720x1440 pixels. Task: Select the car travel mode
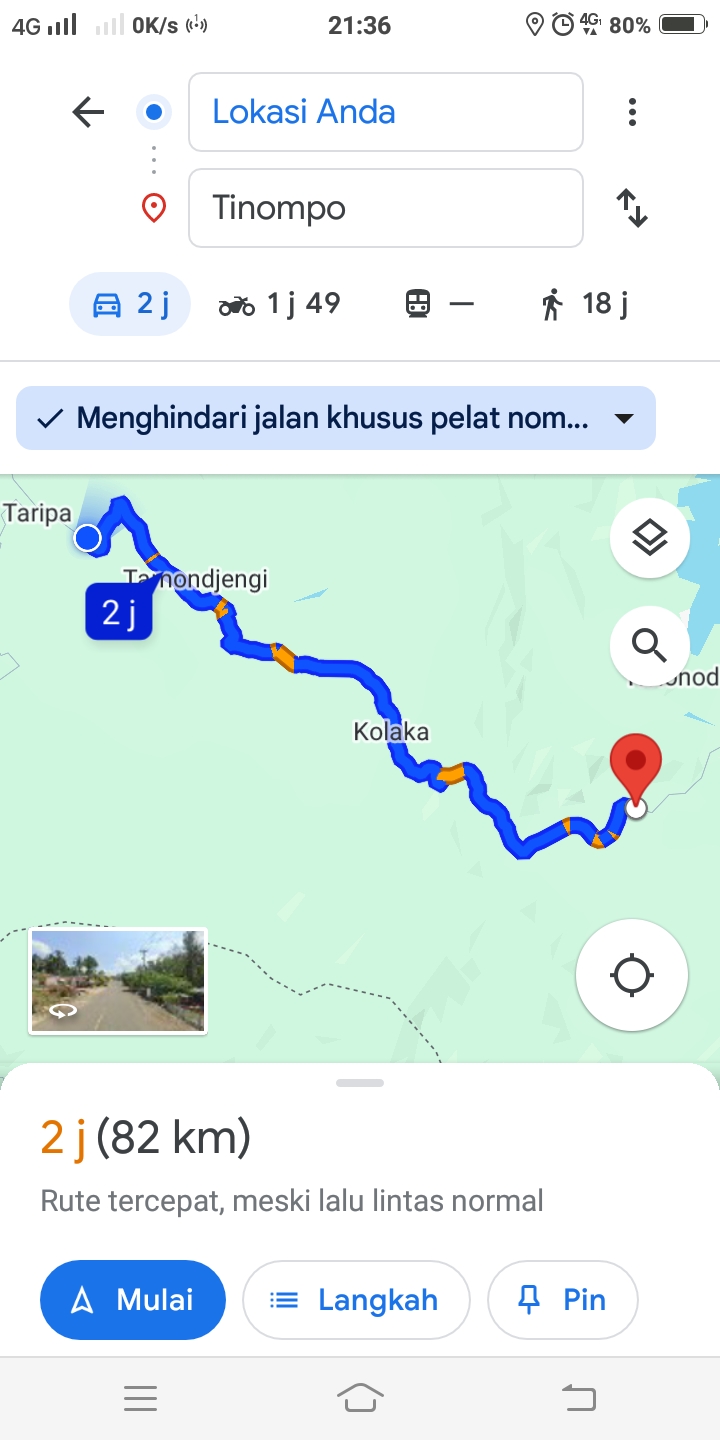pos(130,303)
